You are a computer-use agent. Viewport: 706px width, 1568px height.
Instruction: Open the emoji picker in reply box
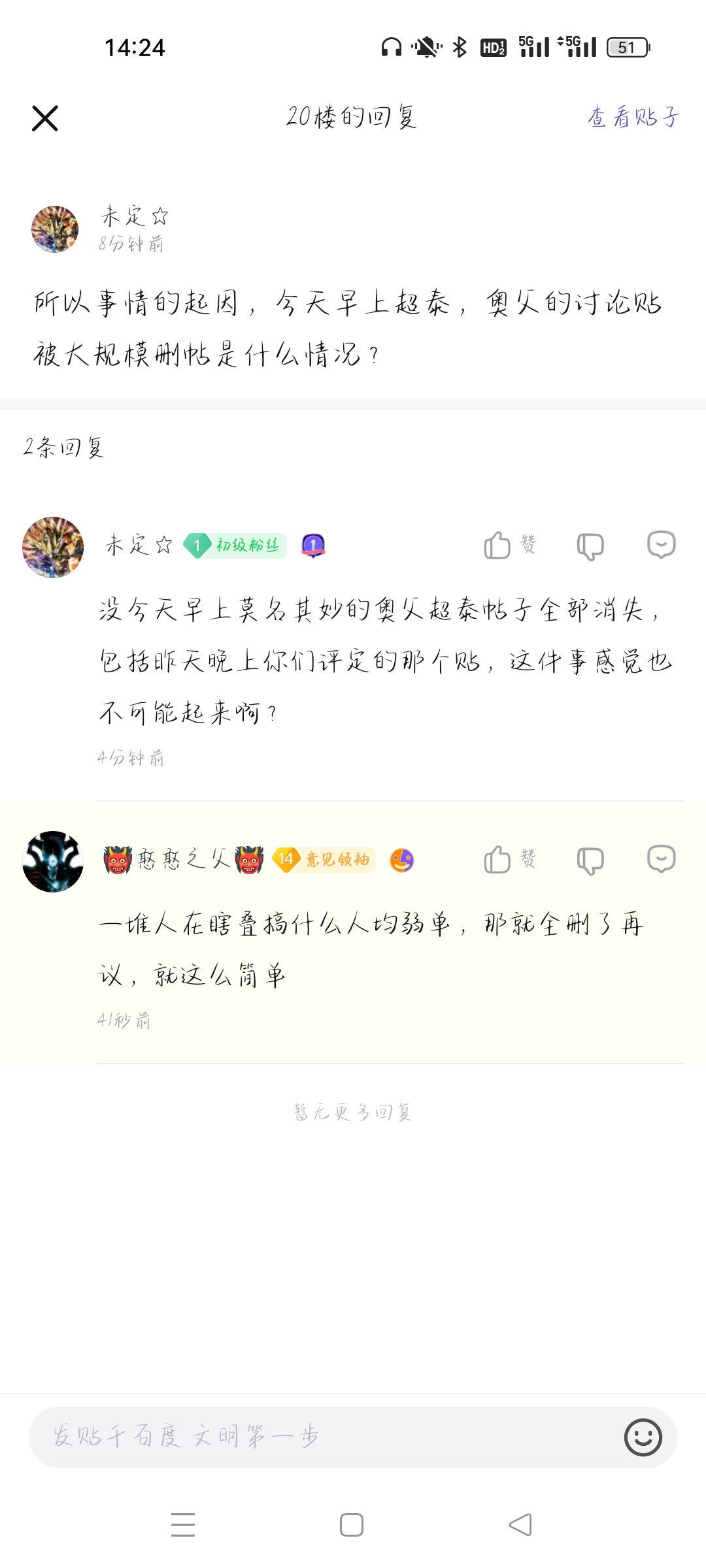(643, 1437)
